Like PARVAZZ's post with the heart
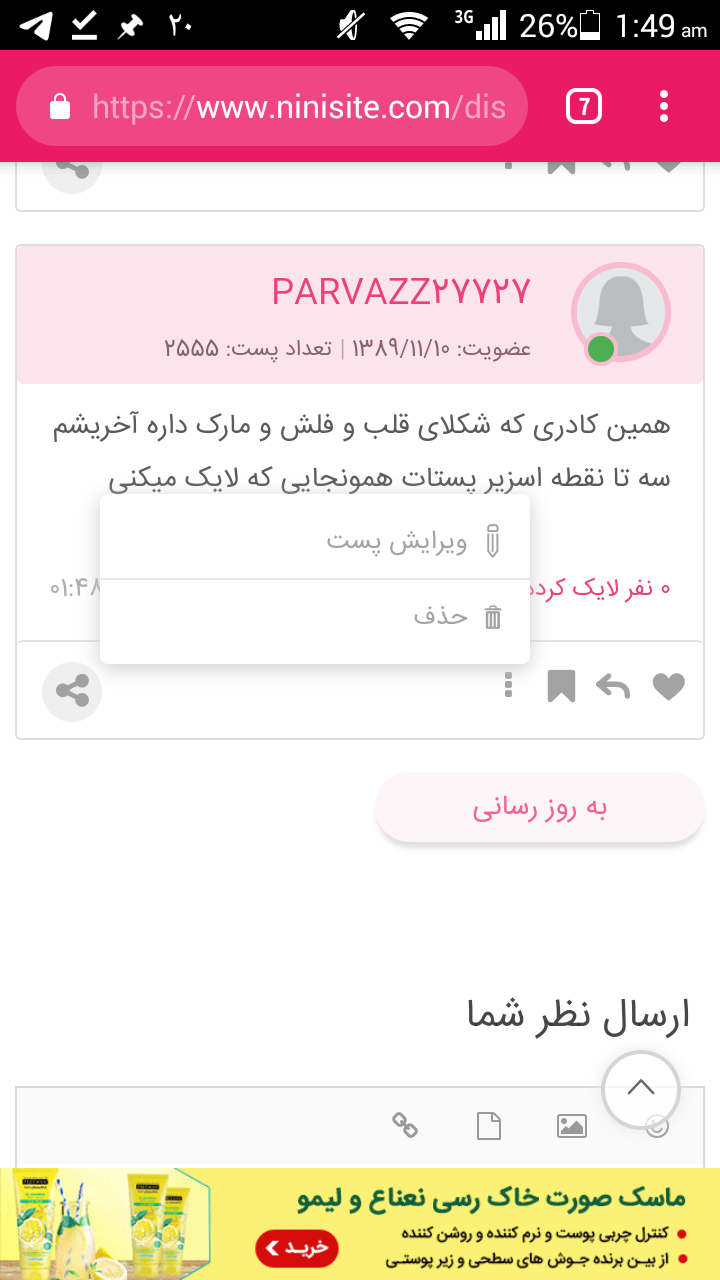720x1280 pixels. (x=668, y=687)
